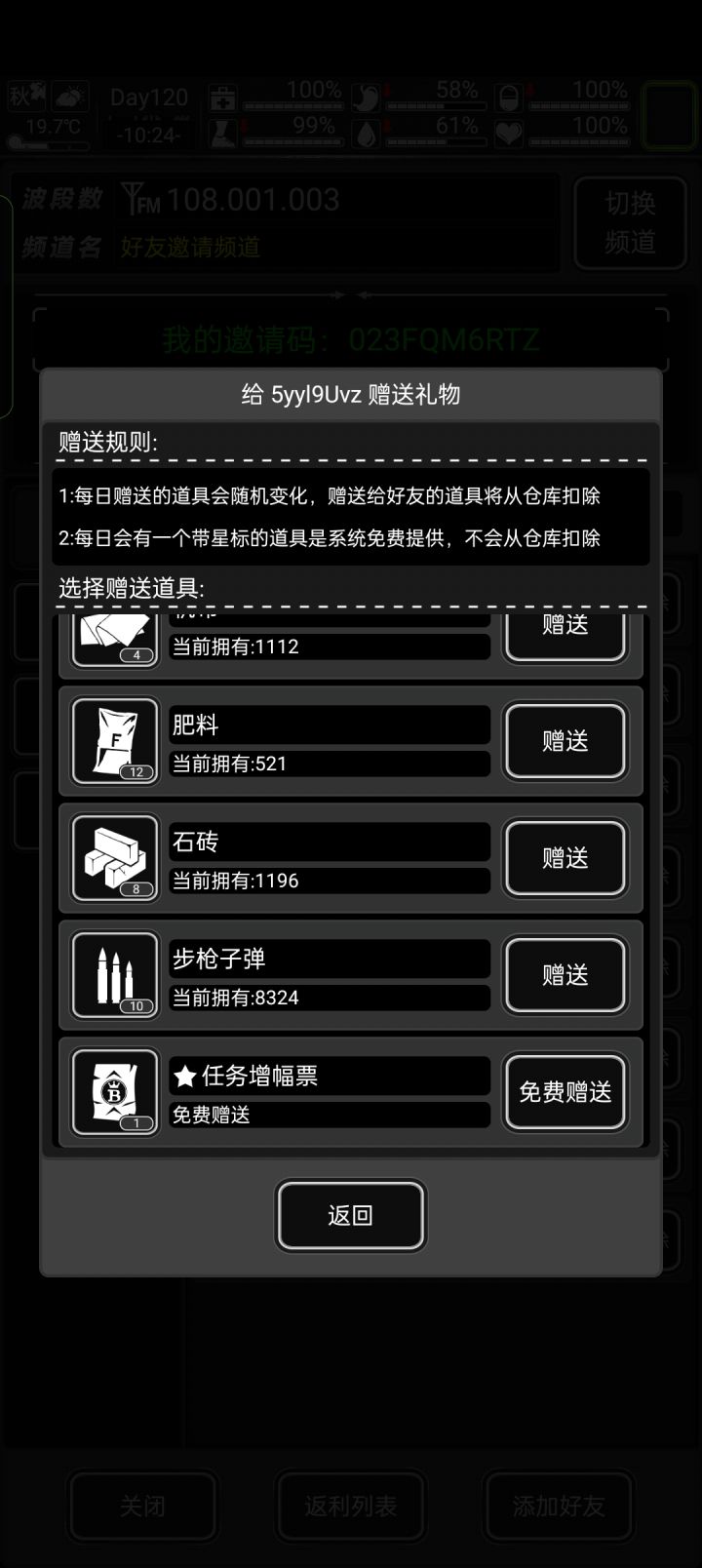The height and width of the screenshot is (1568, 702).
Task: Click the FM antenna icon beside 108.001.003
Action: [x=135, y=198]
